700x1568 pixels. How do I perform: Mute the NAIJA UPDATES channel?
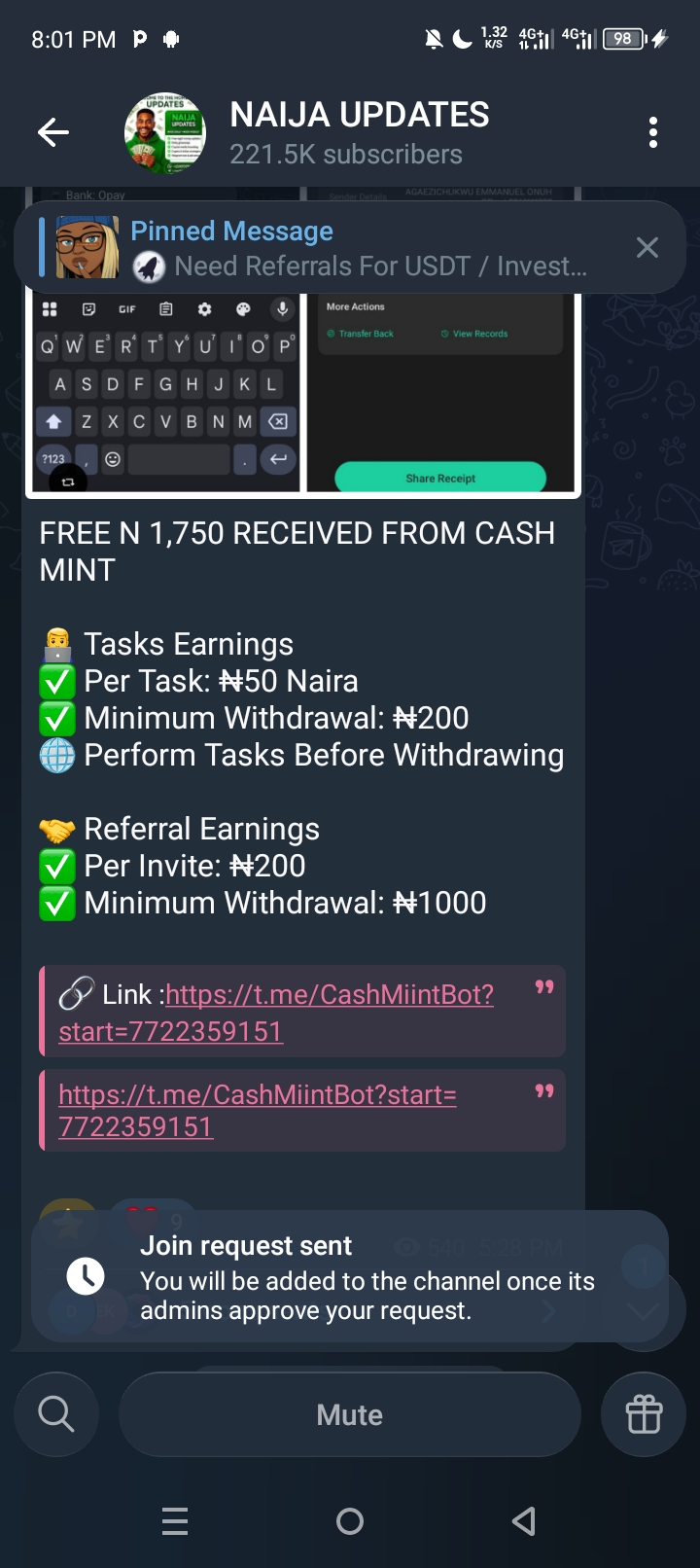[x=350, y=1414]
